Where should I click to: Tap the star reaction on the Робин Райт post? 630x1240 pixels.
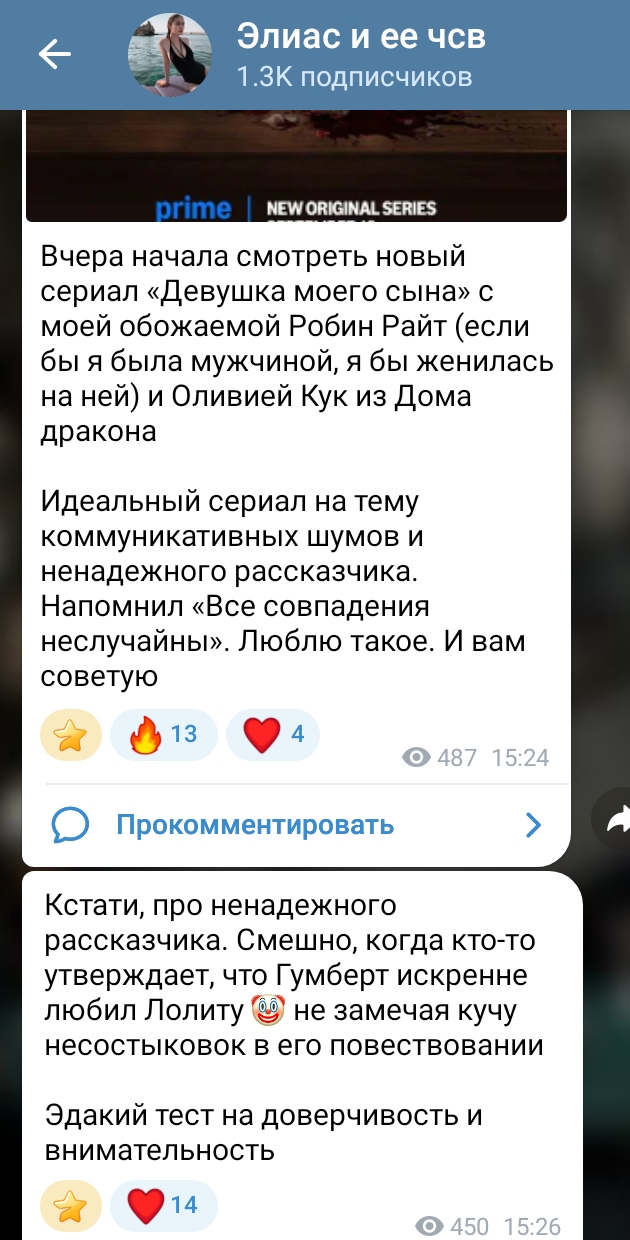(x=70, y=735)
